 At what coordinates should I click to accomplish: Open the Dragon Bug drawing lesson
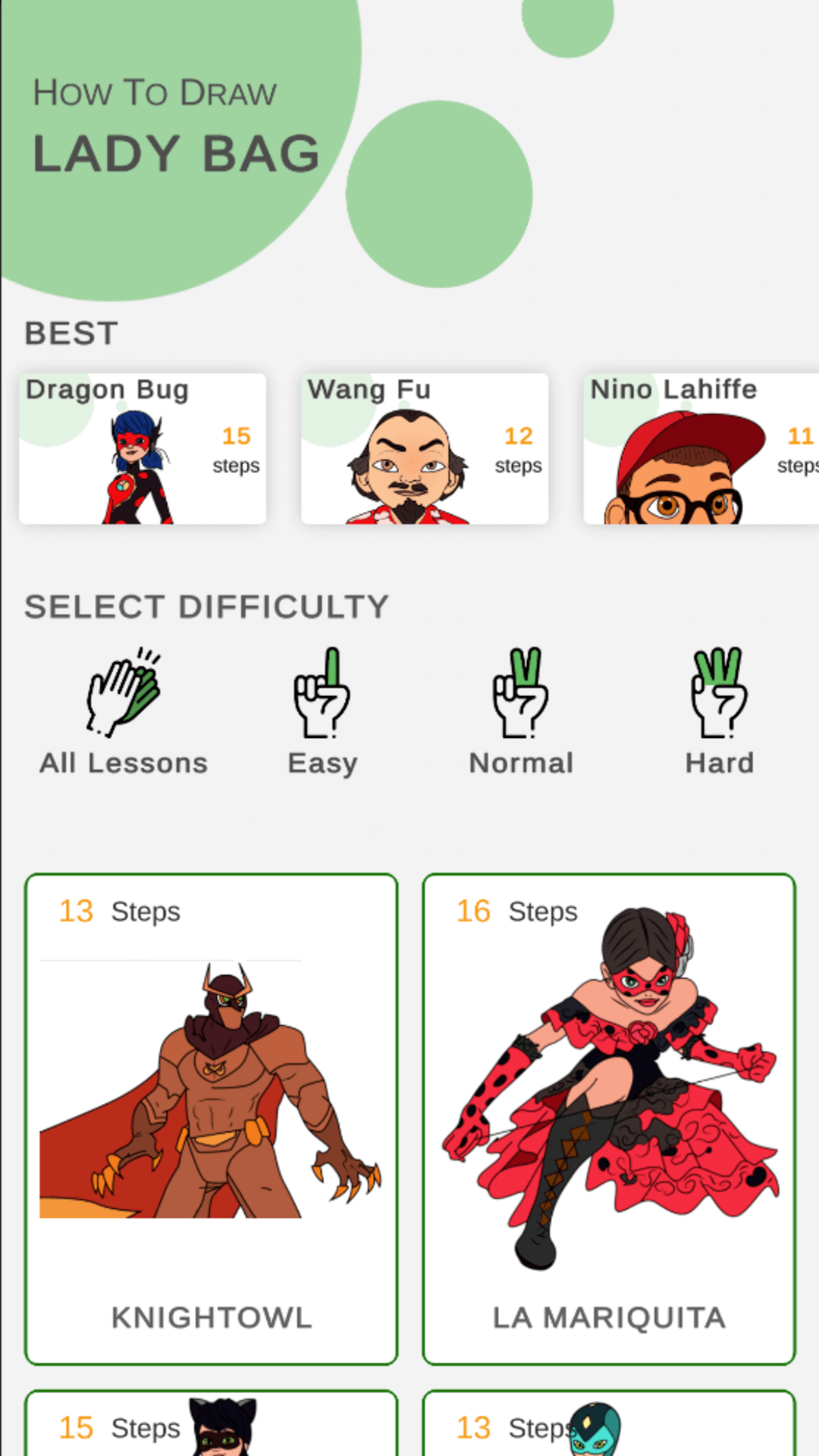click(x=143, y=448)
